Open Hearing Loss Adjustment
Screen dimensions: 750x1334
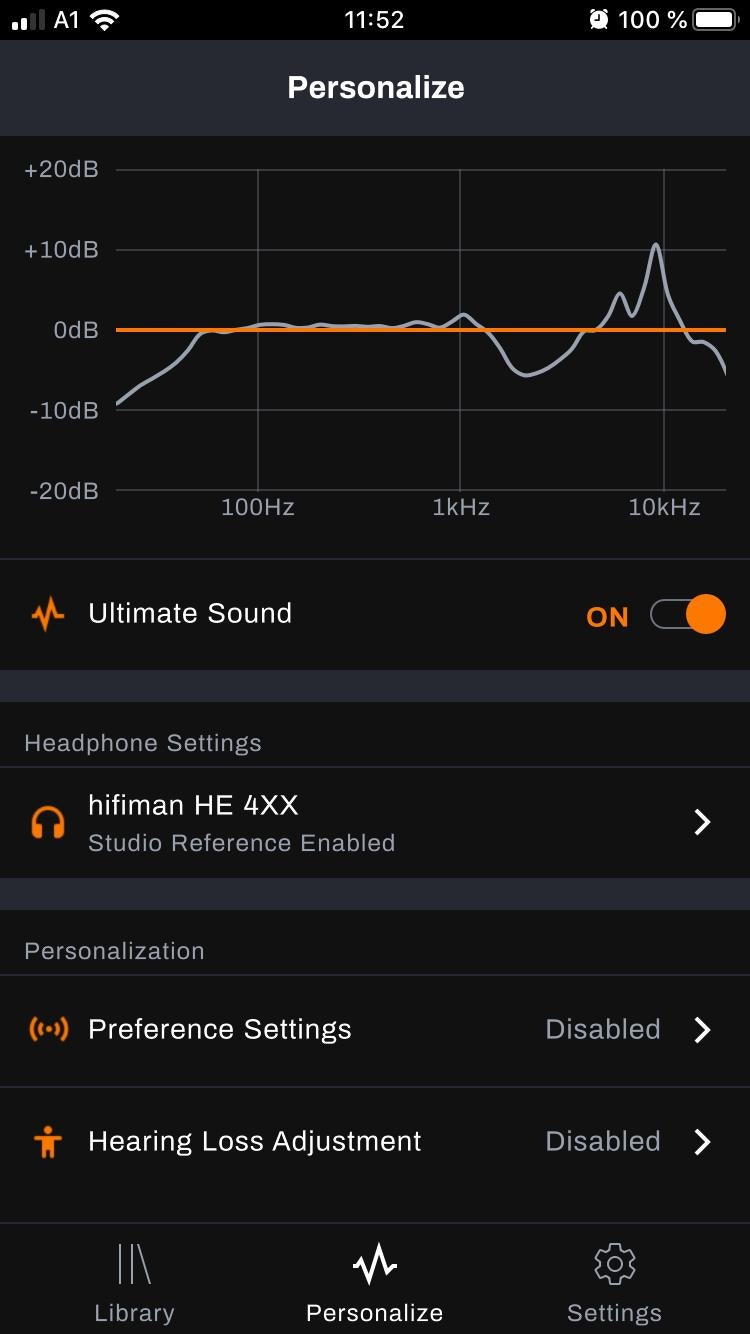coord(375,1142)
